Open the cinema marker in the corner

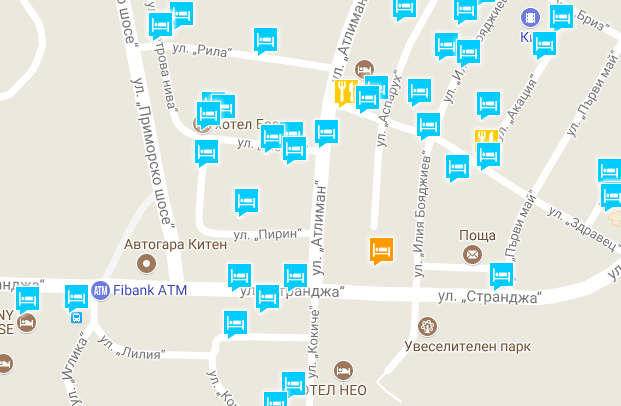tap(529, 17)
